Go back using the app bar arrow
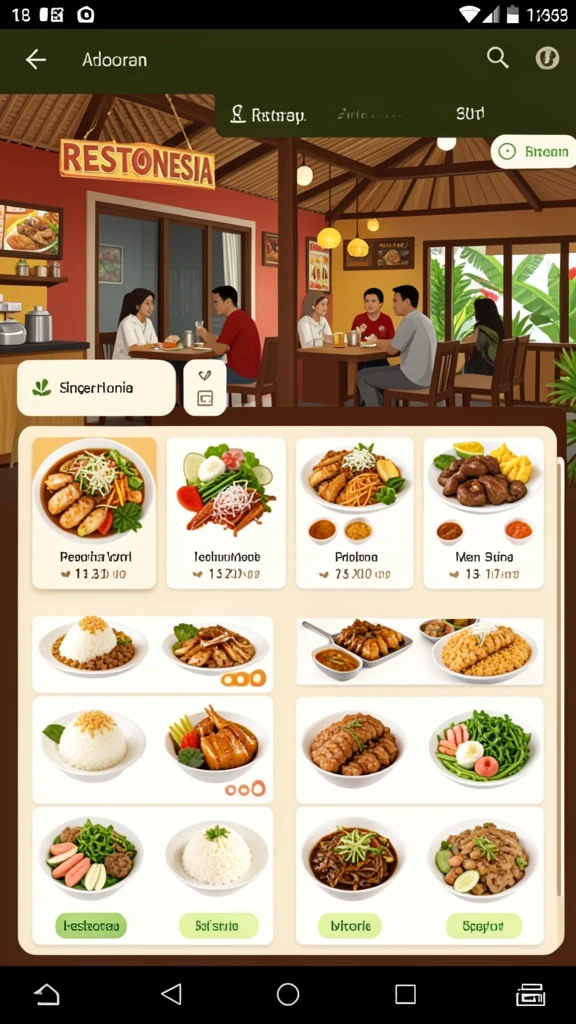Screen dimensions: 576x1024 (x=36, y=59)
